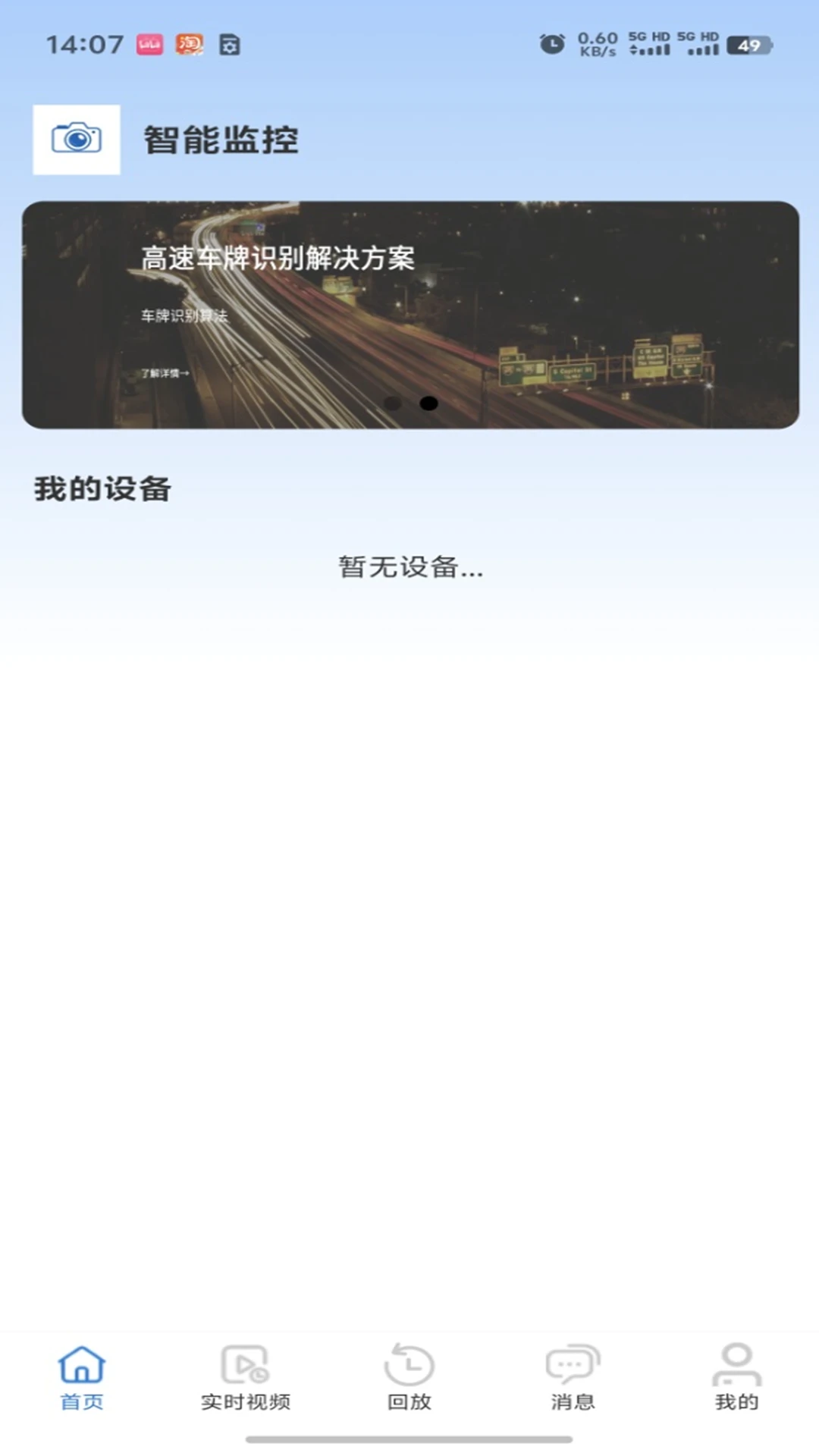Select the first banner page indicator dot

click(392, 403)
